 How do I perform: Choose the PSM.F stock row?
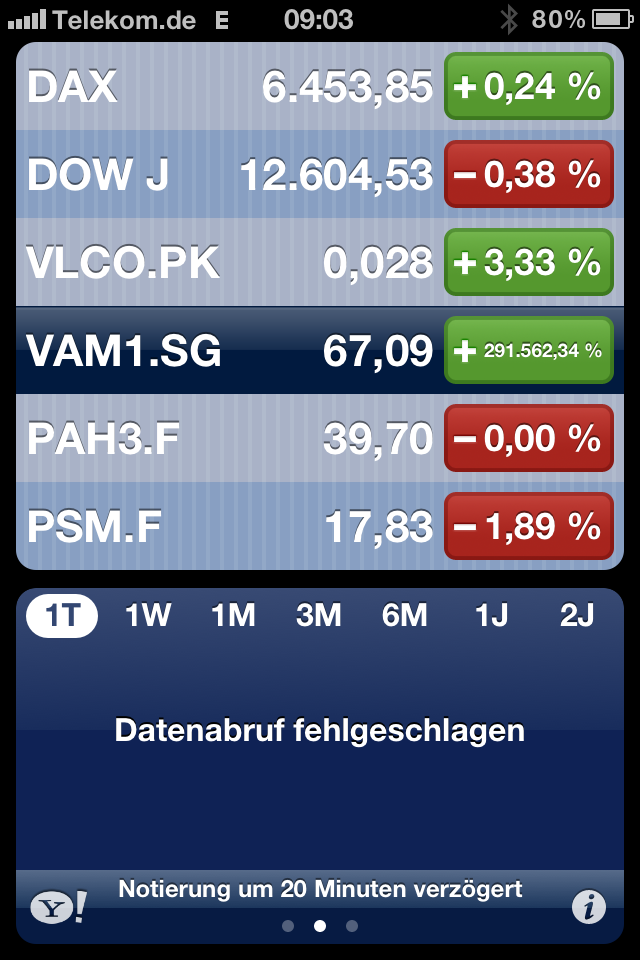[230, 526]
